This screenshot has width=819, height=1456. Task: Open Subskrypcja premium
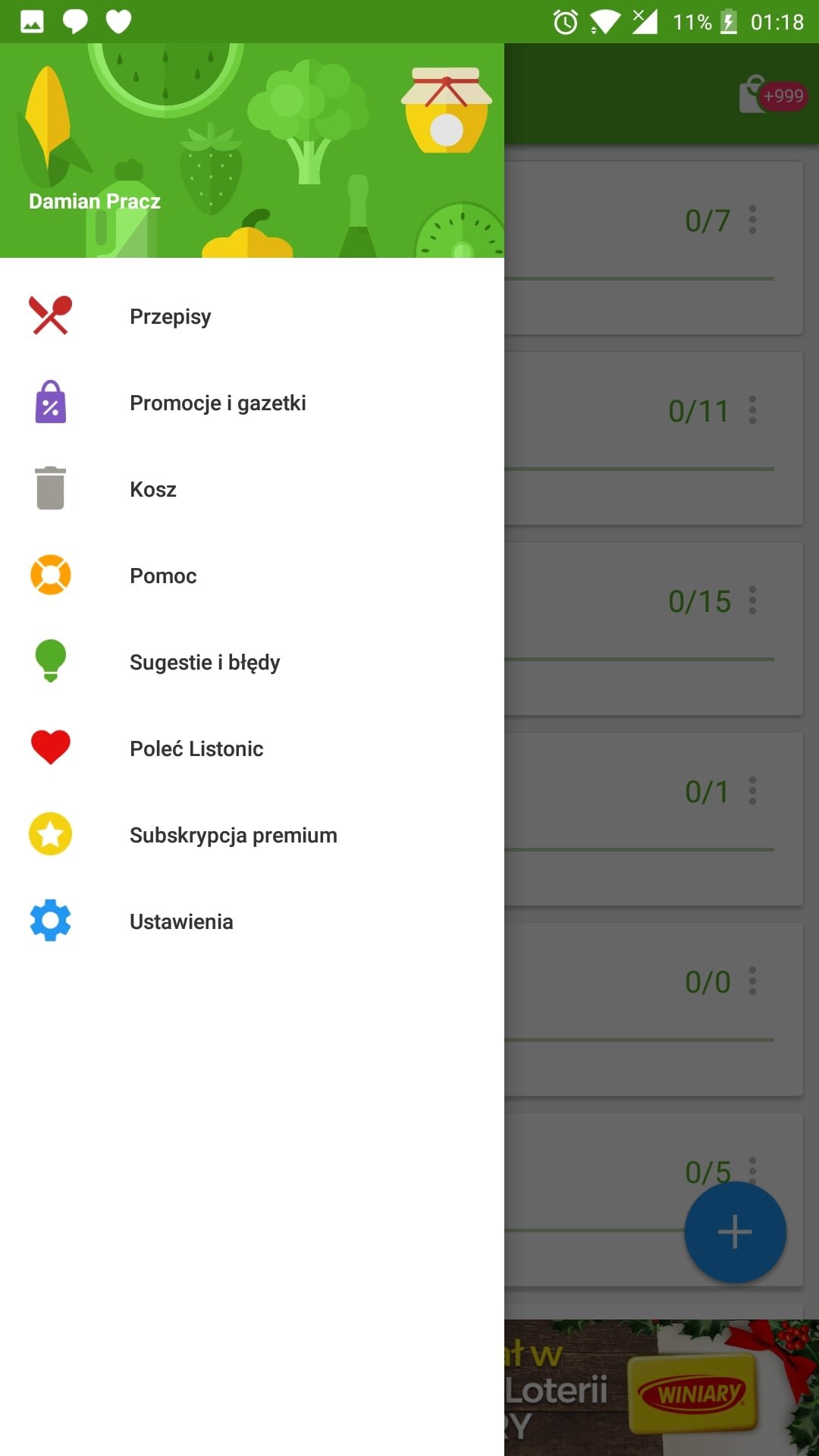click(x=252, y=835)
